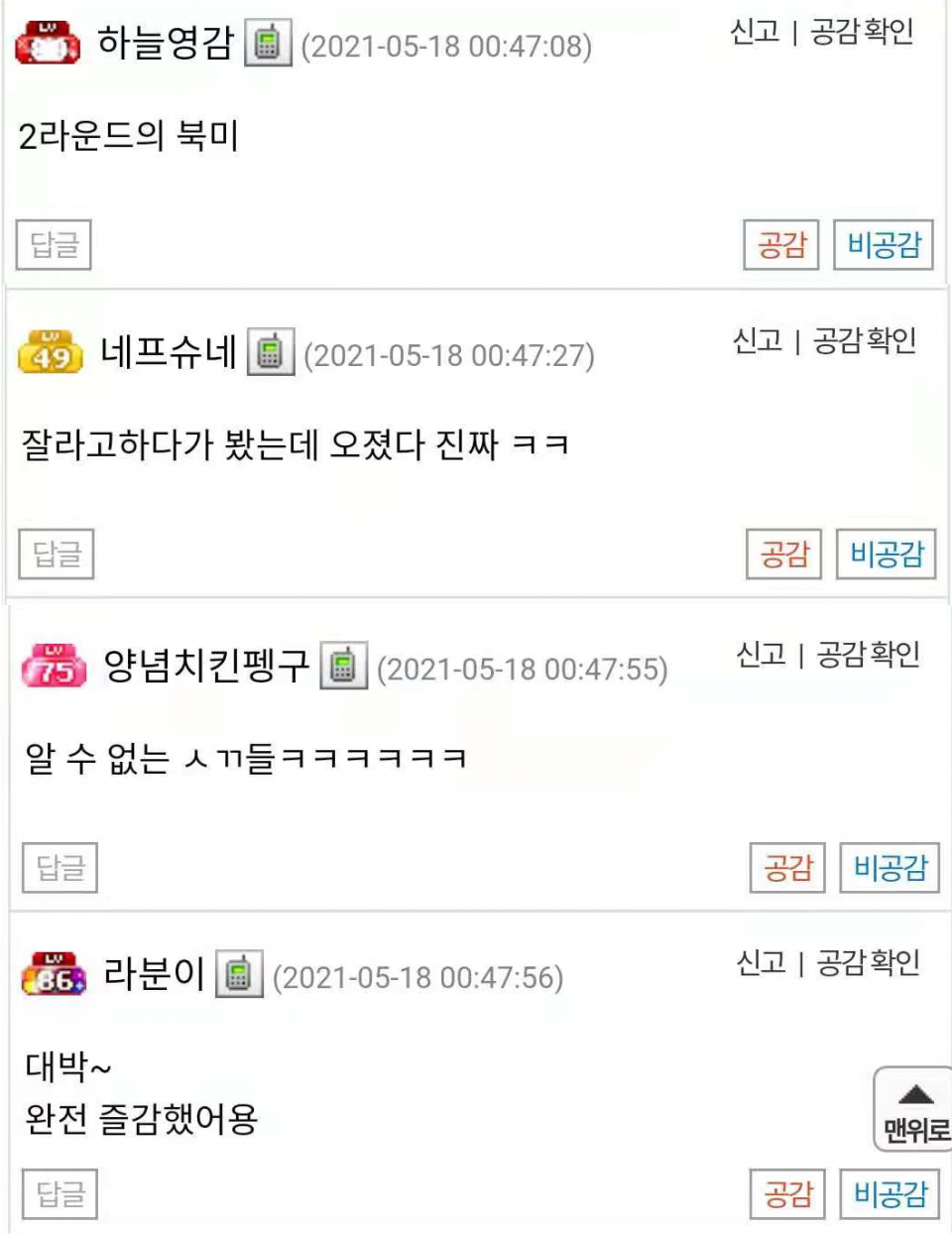Tap 비공감 on 하늘영감's comment
This screenshot has height=1237, width=952.
pos(884,245)
